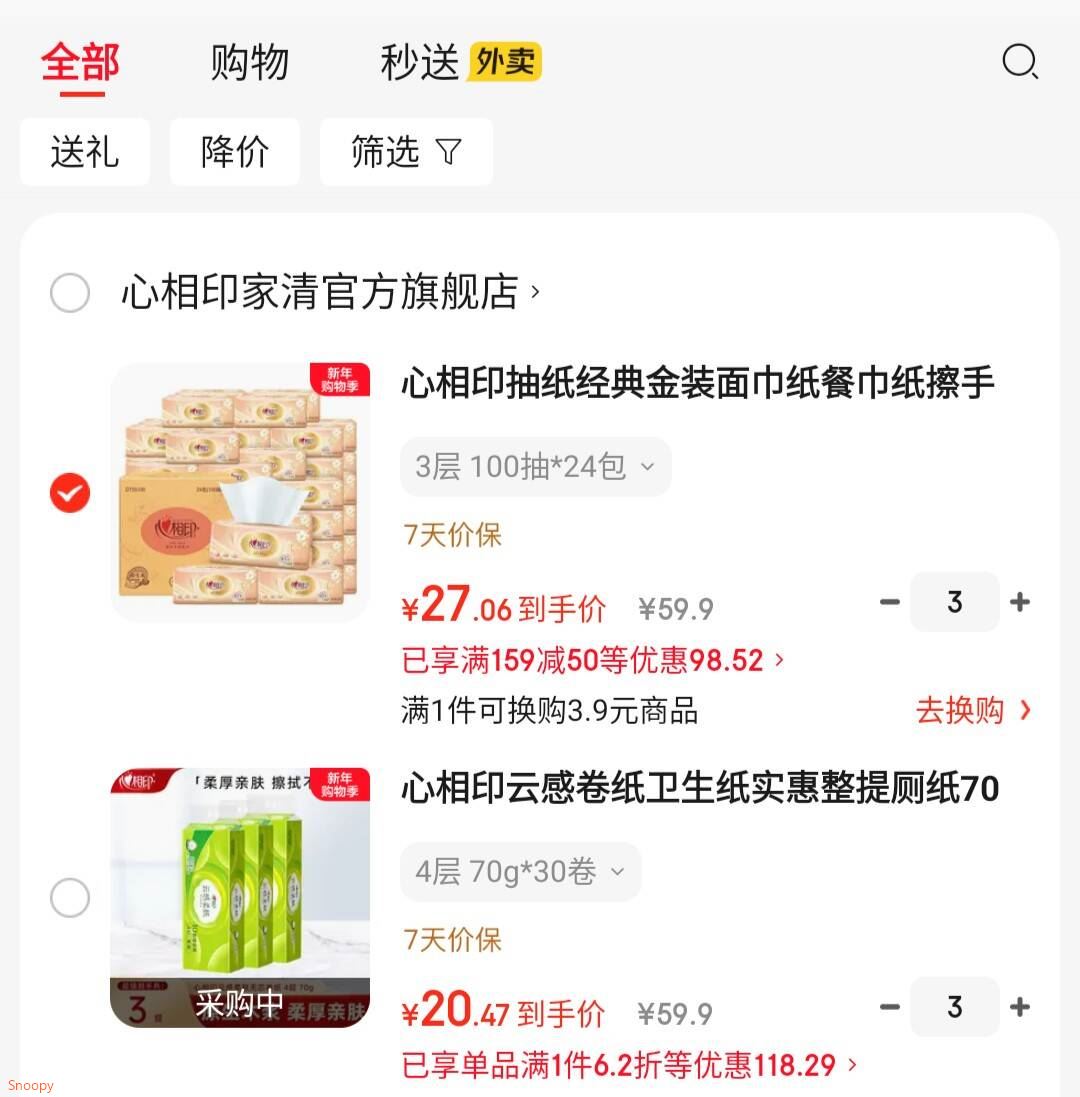Decrease quantity of 心相印抽纸
This screenshot has width=1080, height=1097.
pos(889,602)
